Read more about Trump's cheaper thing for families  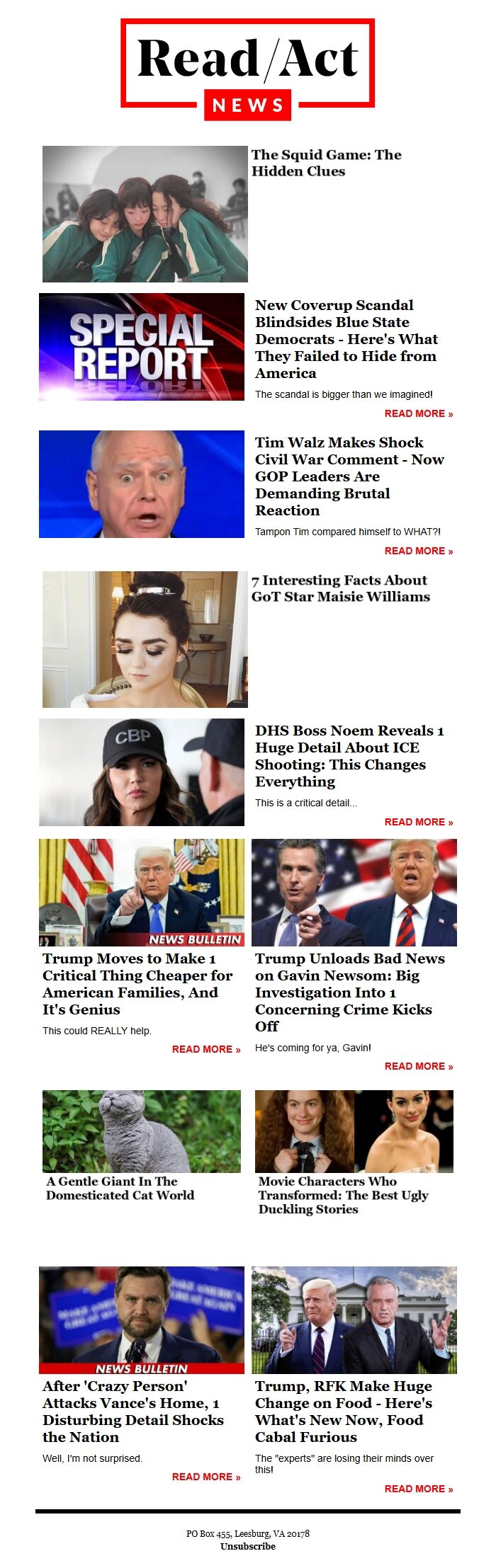205,1049
